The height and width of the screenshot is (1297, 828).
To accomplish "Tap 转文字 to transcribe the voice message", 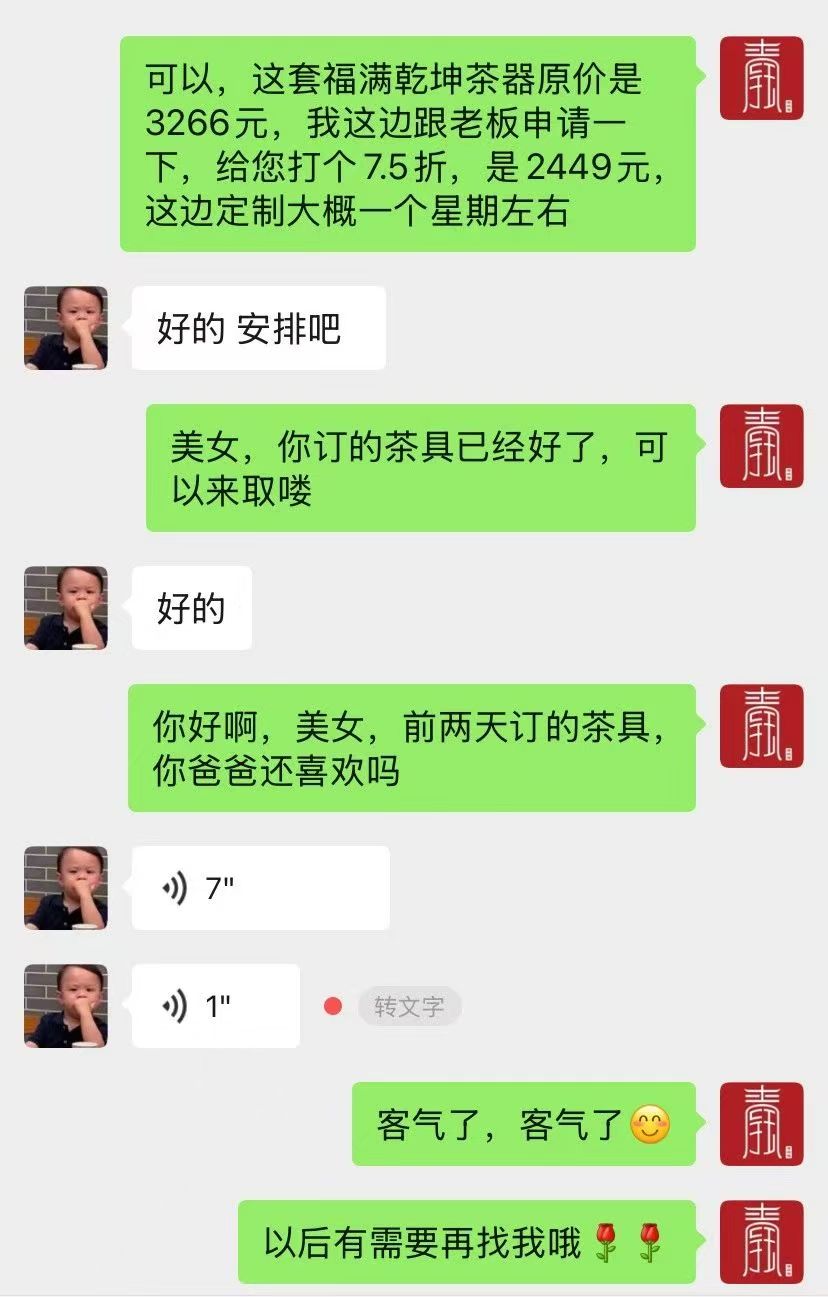I will [x=409, y=1007].
